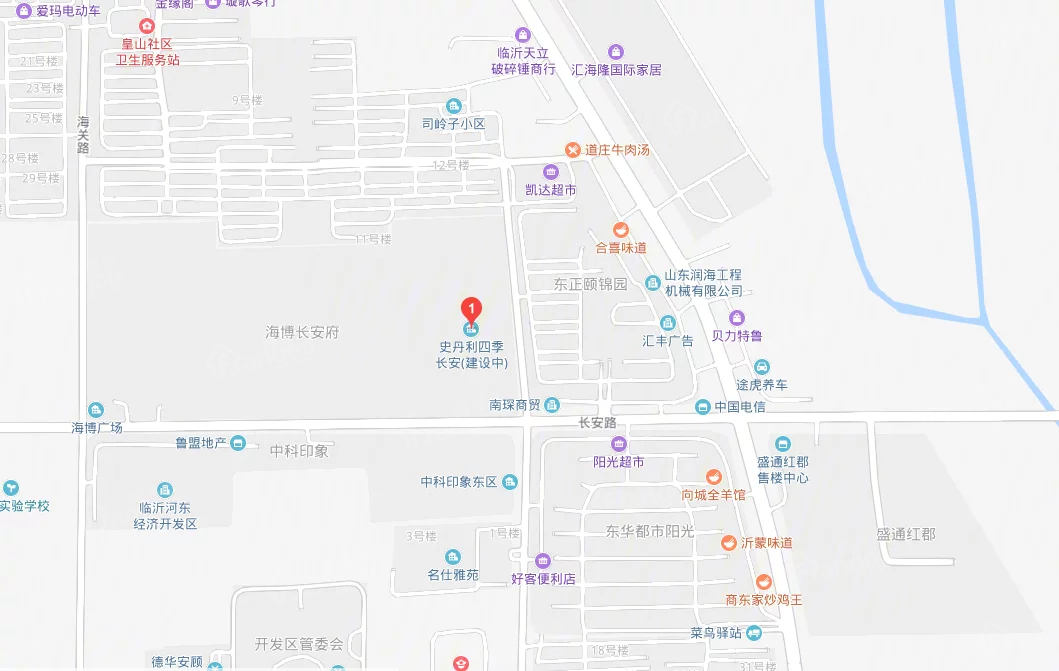Select the 史丹利四季长安 place icon

click(x=471, y=329)
